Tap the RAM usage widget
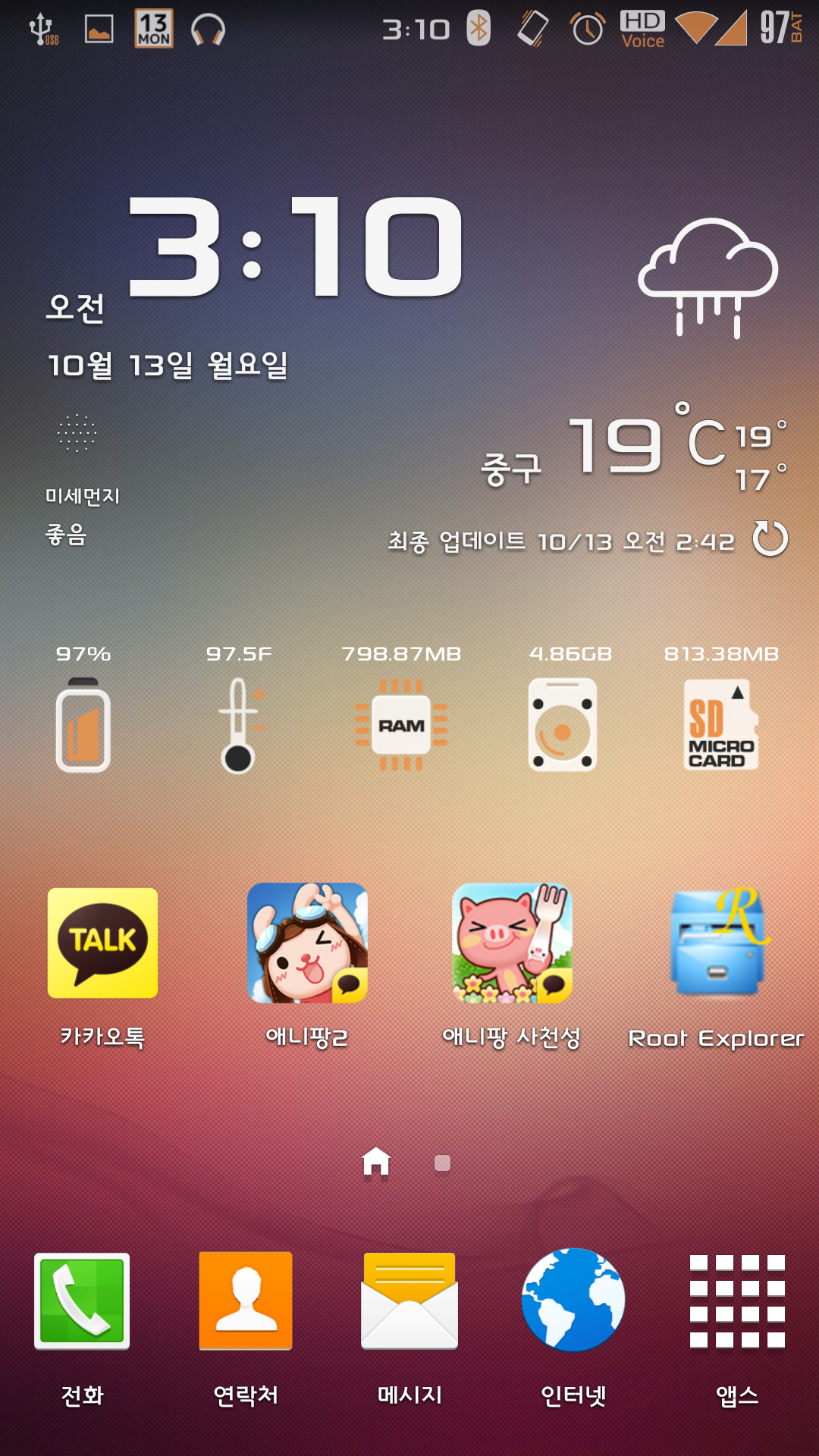The image size is (819, 1456). [401, 725]
